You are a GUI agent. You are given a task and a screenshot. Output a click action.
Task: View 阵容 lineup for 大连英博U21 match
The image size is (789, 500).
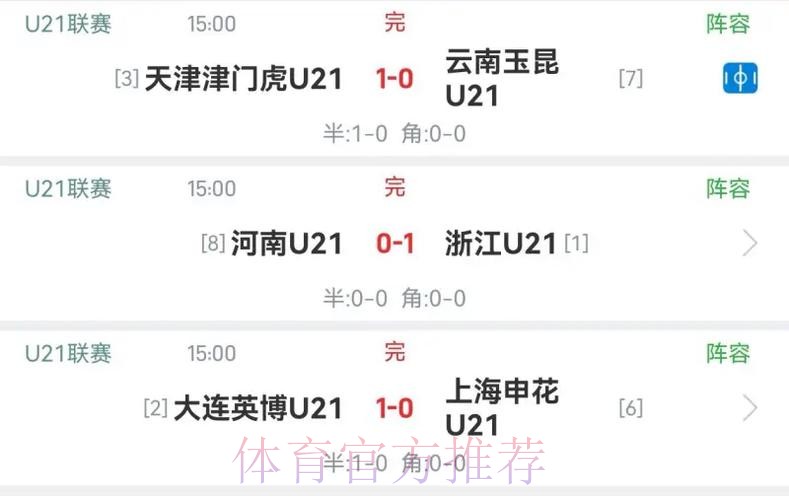[x=728, y=353]
